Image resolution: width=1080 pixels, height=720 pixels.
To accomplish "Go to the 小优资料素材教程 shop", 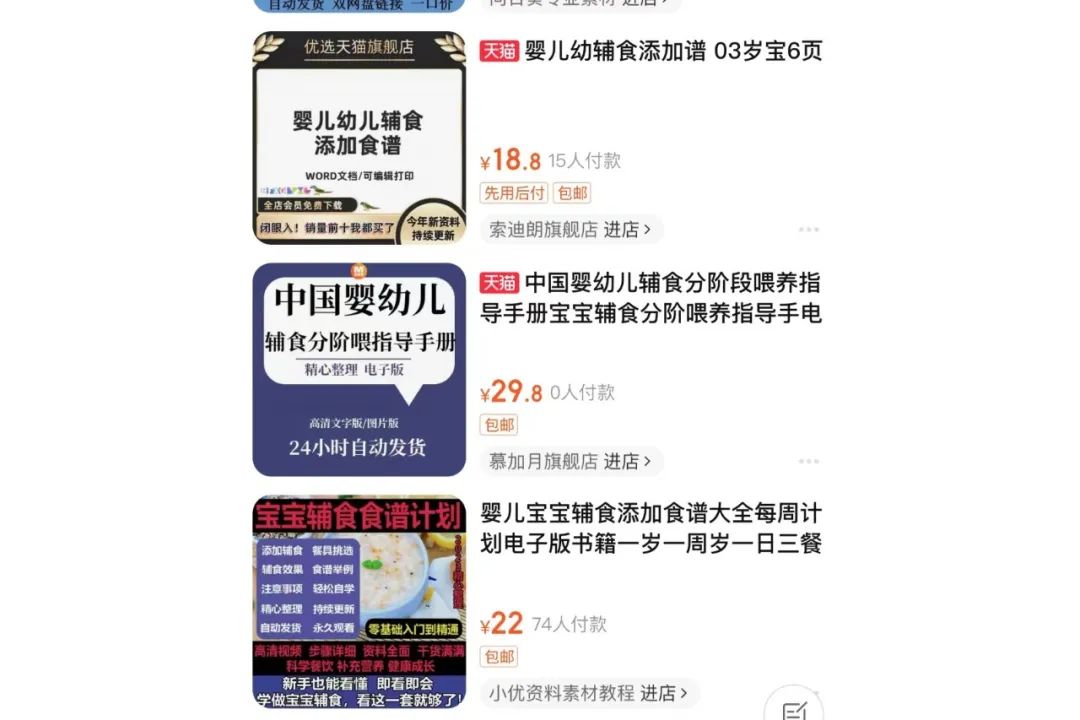I will pyautogui.click(x=588, y=693).
